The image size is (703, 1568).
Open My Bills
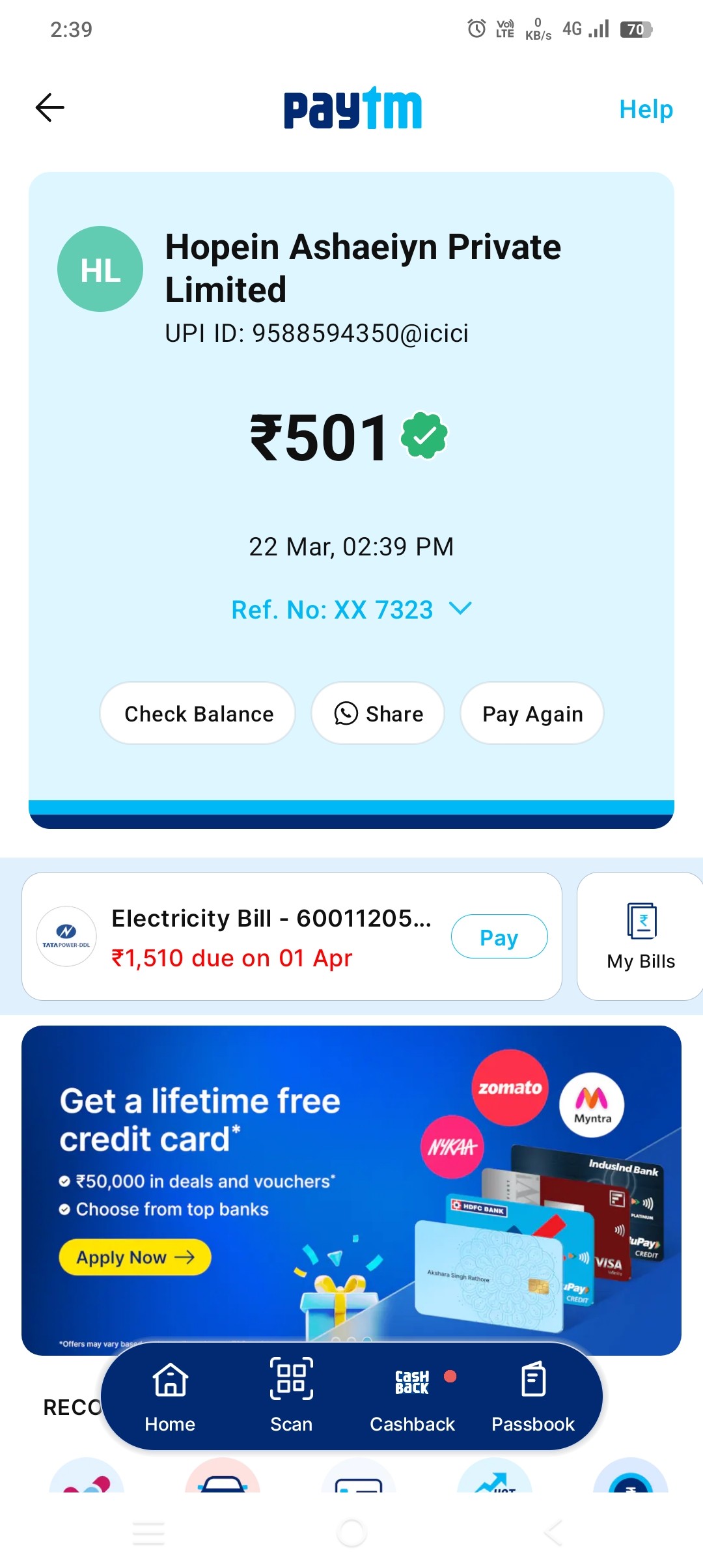pyautogui.click(x=641, y=936)
